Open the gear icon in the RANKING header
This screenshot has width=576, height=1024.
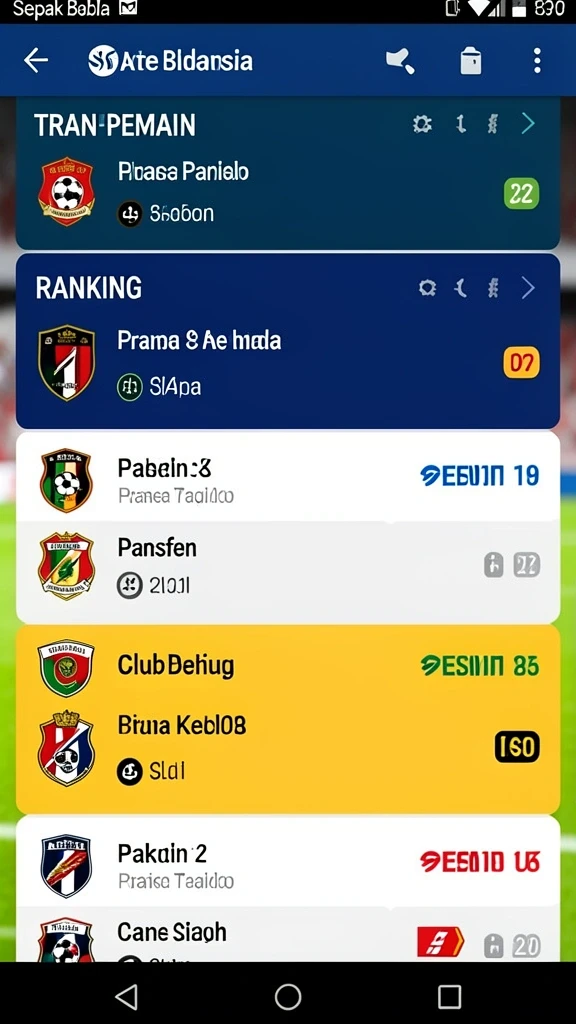pyautogui.click(x=428, y=288)
